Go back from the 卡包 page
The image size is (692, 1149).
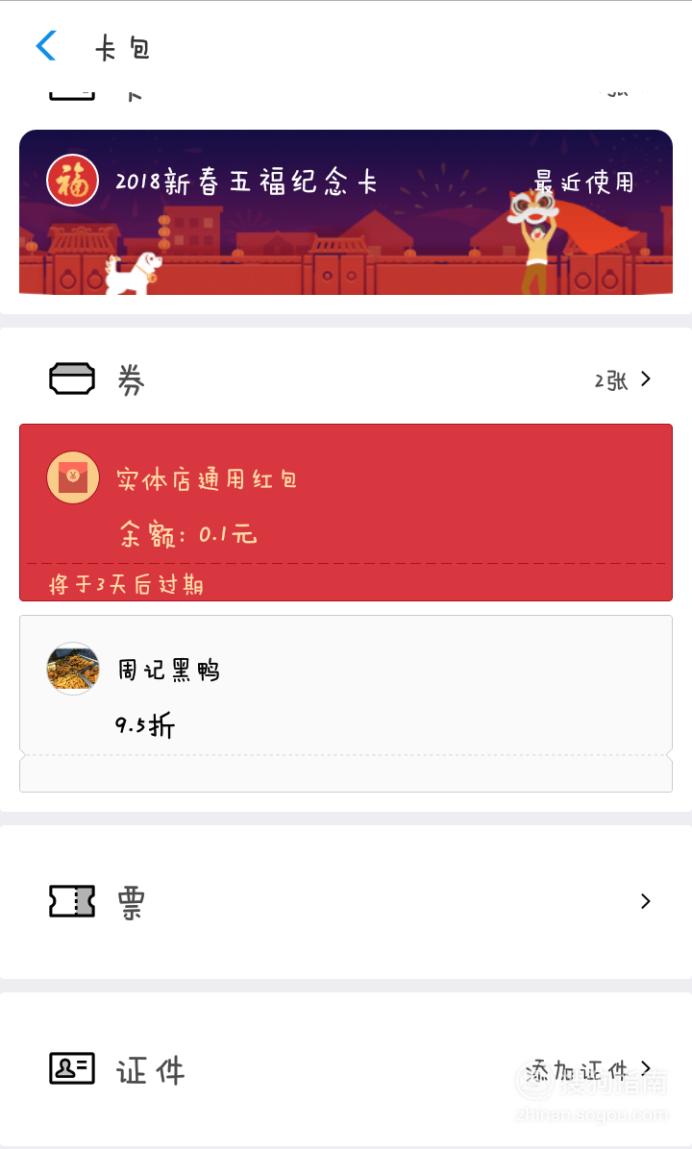pyautogui.click(x=45, y=46)
